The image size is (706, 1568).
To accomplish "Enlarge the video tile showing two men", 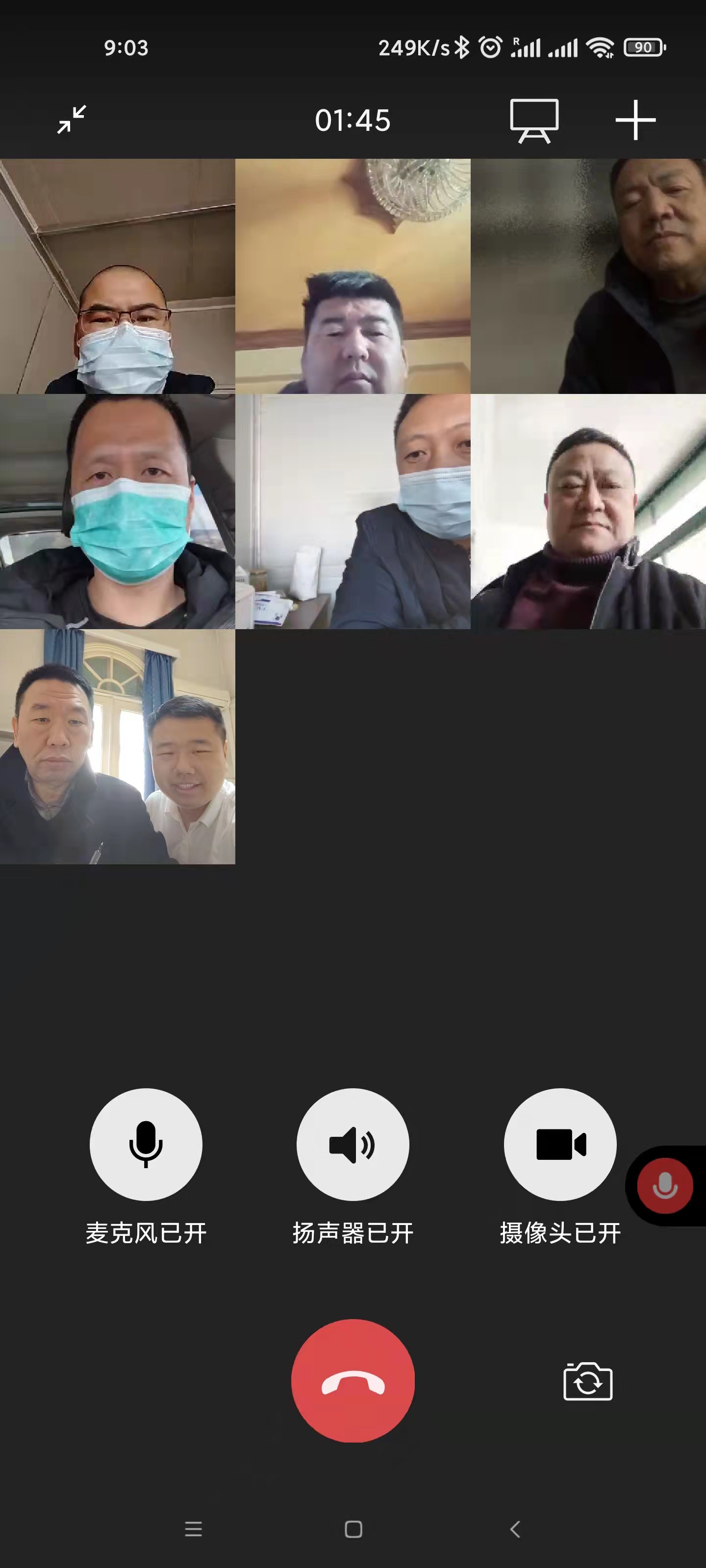I will [x=117, y=746].
